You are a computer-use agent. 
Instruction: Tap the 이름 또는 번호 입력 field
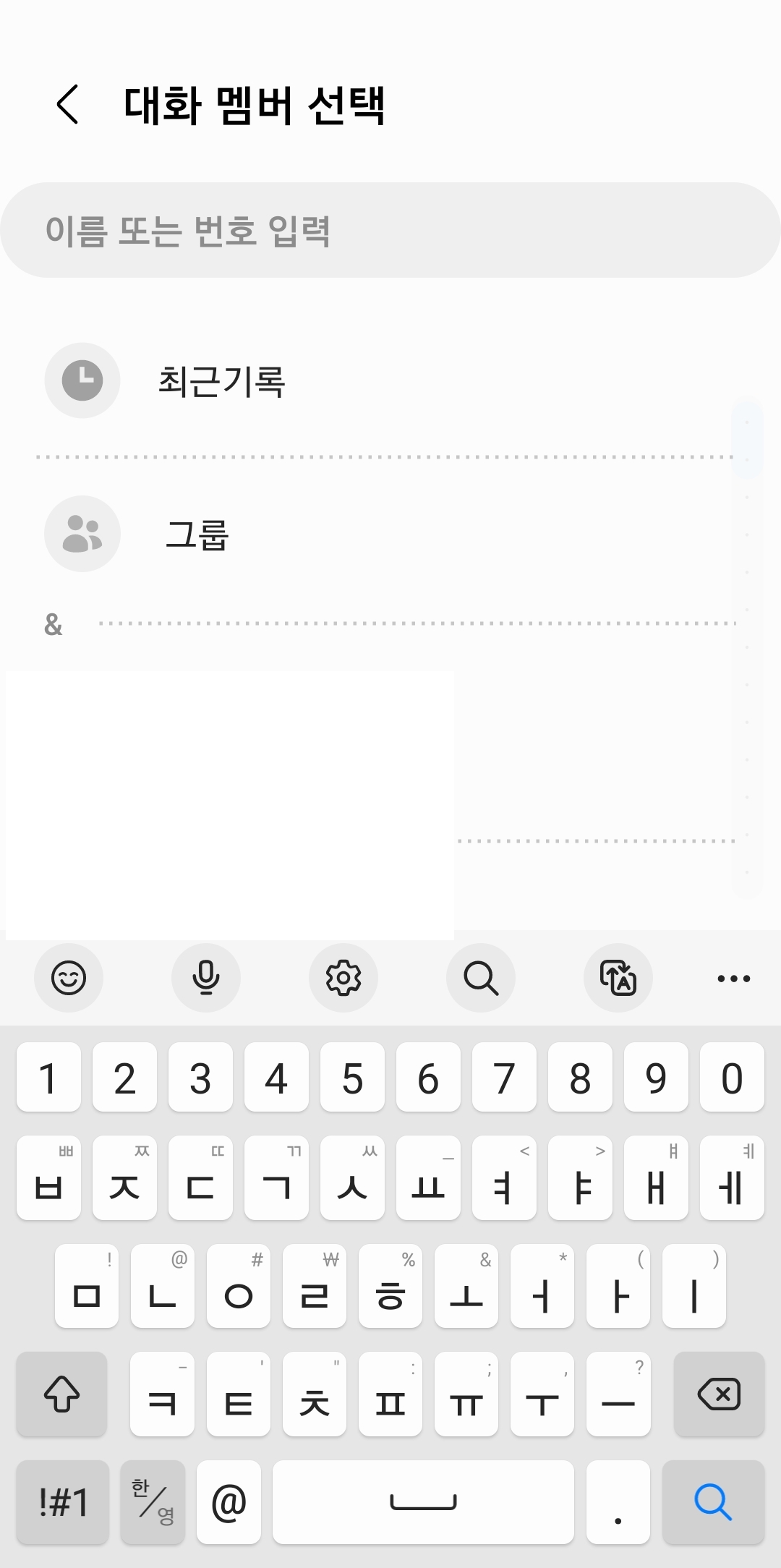pos(390,230)
